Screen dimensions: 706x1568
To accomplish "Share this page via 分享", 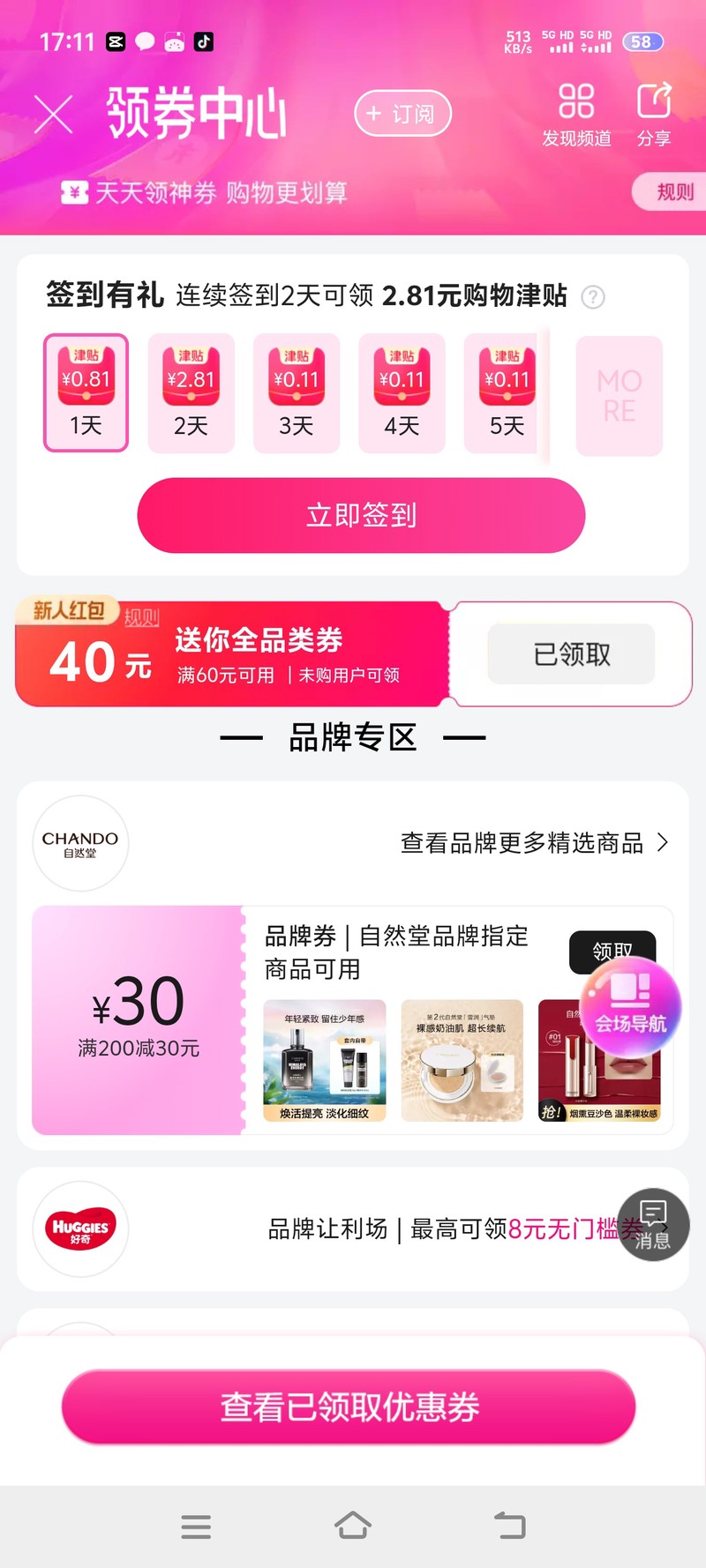I will point(654,115).
